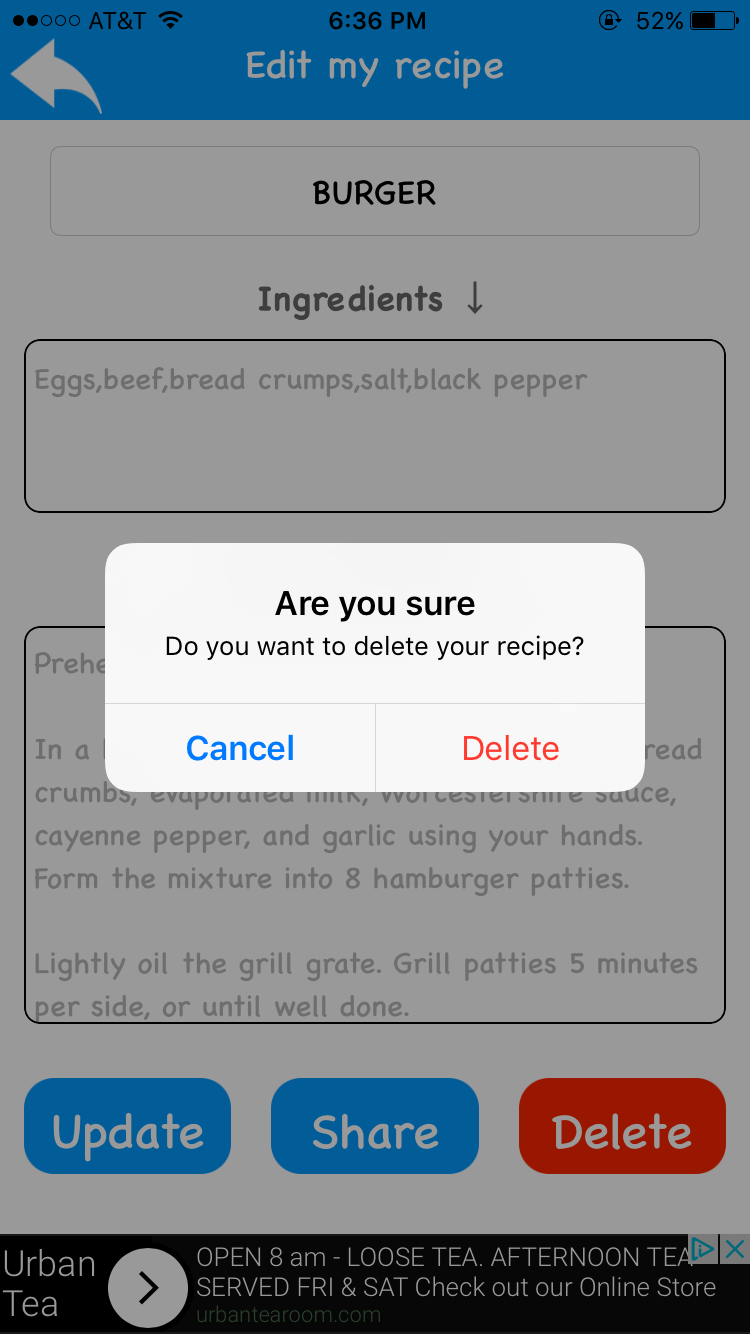Cancel the delete recipe dialog

tap(240, 748)
